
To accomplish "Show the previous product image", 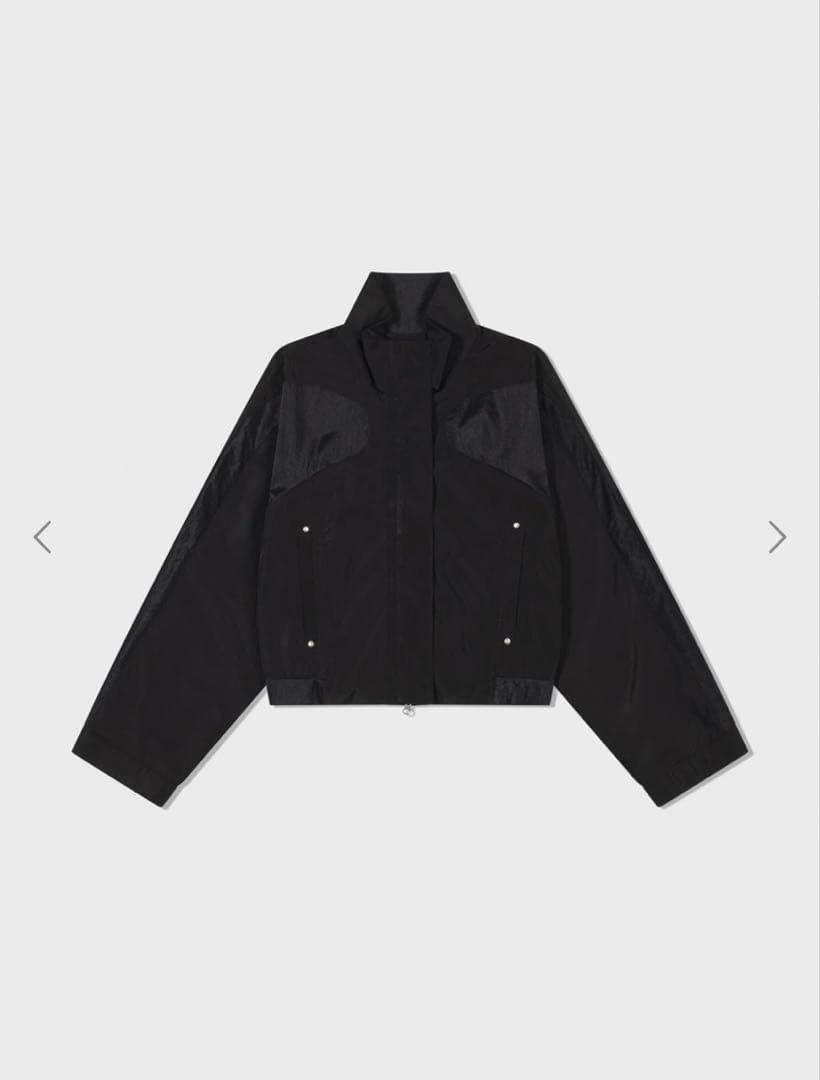I will (42, 537).
